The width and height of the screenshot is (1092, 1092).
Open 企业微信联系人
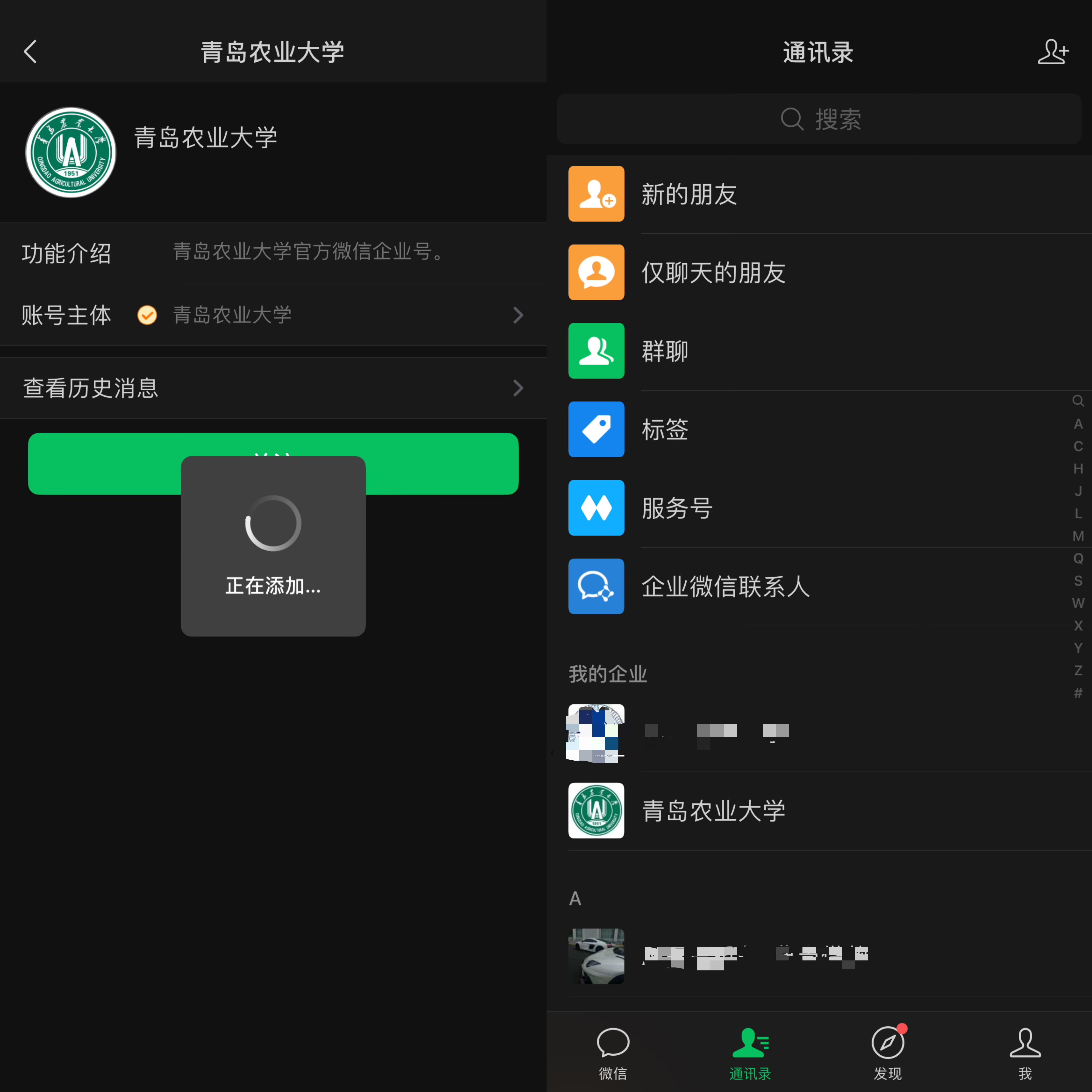[819, 587]
